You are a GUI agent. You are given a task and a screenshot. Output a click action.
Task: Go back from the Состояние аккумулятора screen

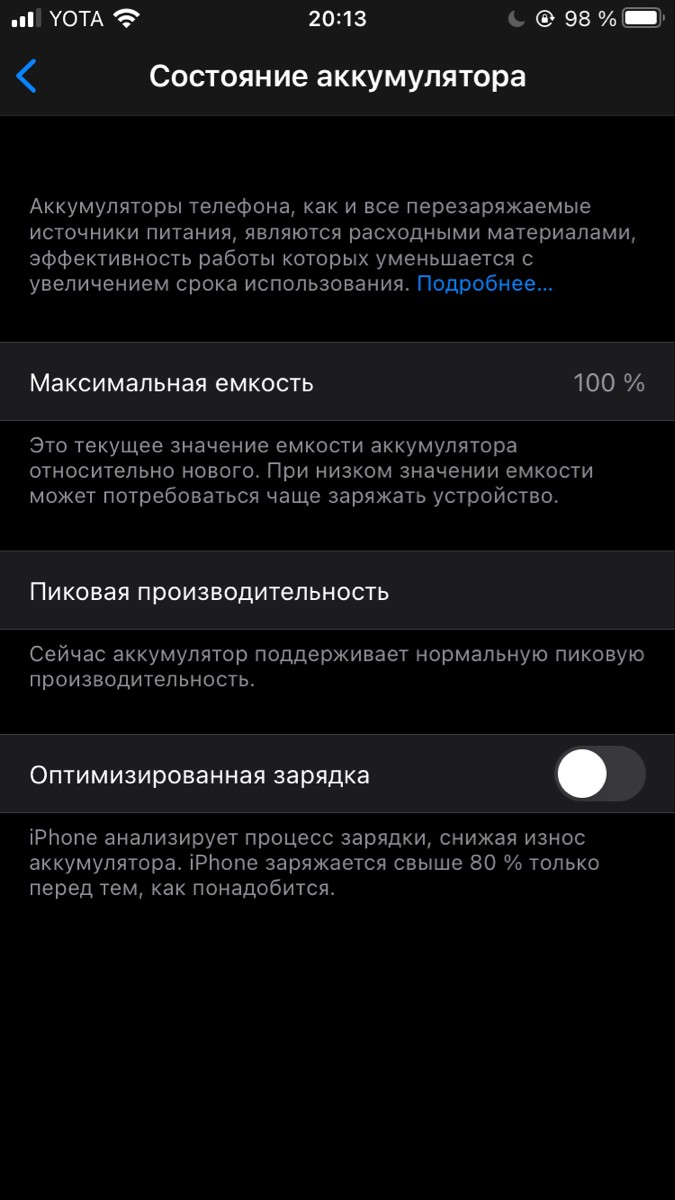click(27, 76)
